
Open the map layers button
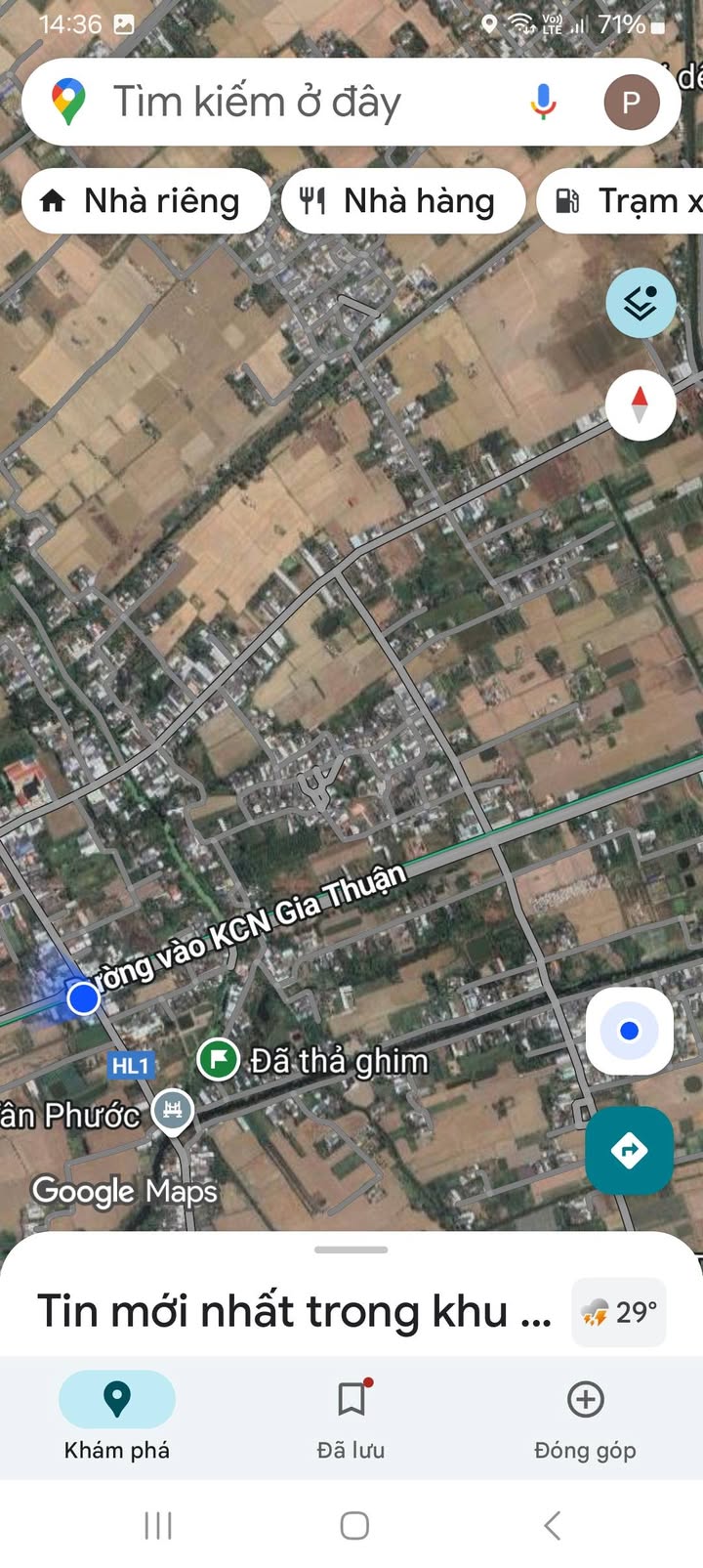coord(641,304)
